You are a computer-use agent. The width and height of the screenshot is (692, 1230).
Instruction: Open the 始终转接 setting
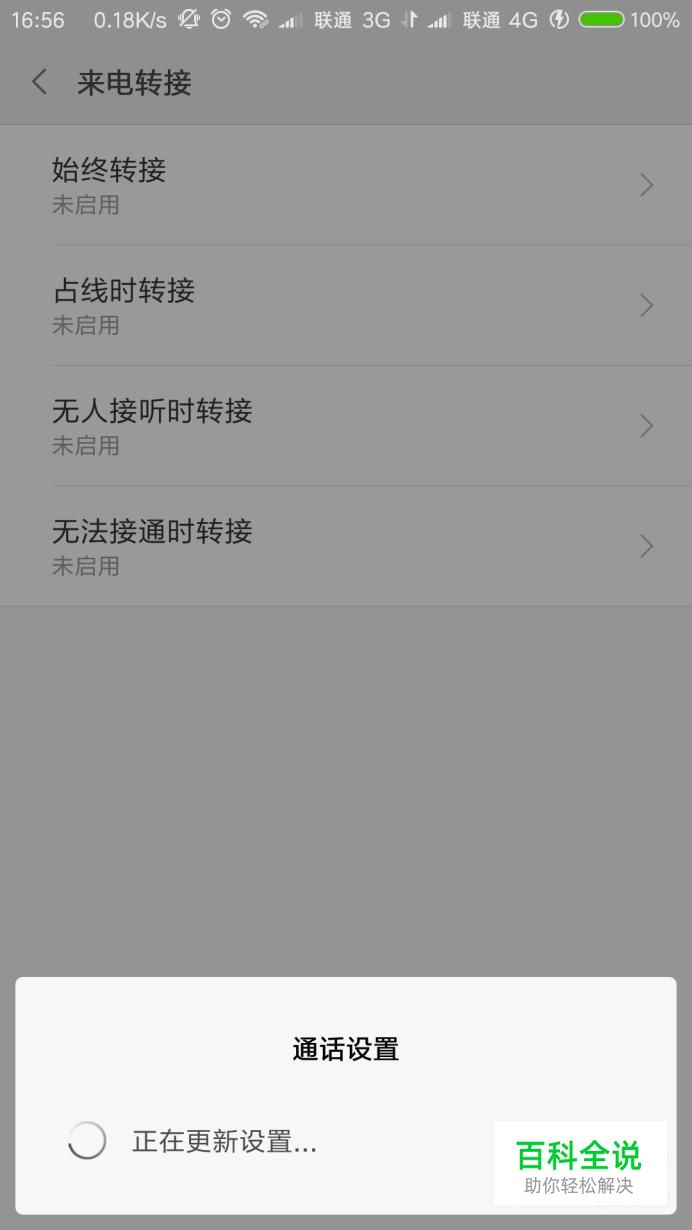click(x=346, y=185)
